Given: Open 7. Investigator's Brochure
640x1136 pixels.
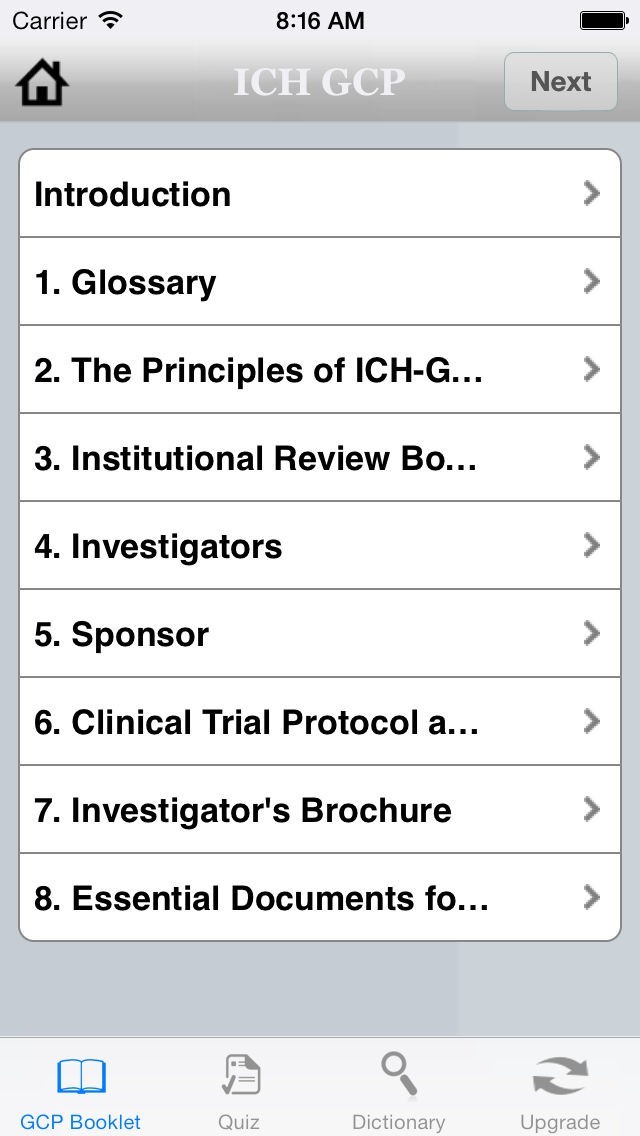Looking at the screenshot, I should coord(320,810).
